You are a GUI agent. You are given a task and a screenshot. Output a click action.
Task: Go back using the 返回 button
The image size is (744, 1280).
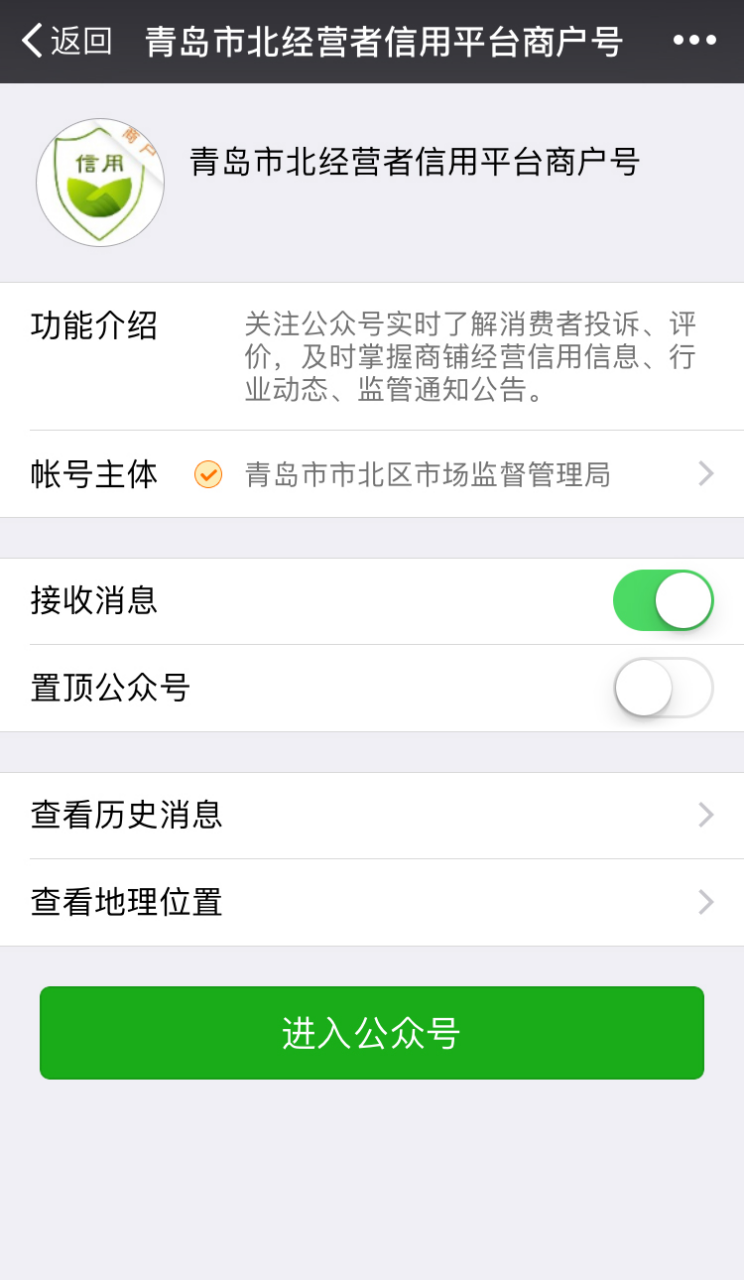pyautogui.click(x=66, y=41)
